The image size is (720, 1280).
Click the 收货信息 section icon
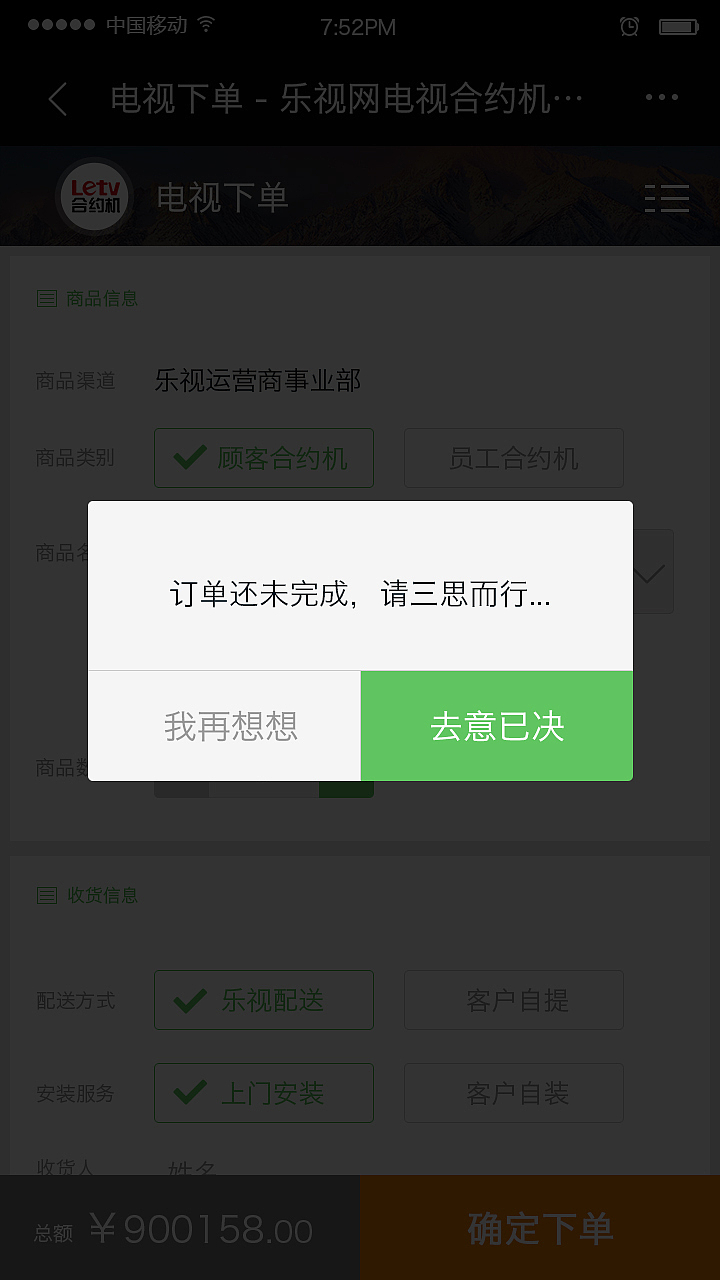coord(46,895)
